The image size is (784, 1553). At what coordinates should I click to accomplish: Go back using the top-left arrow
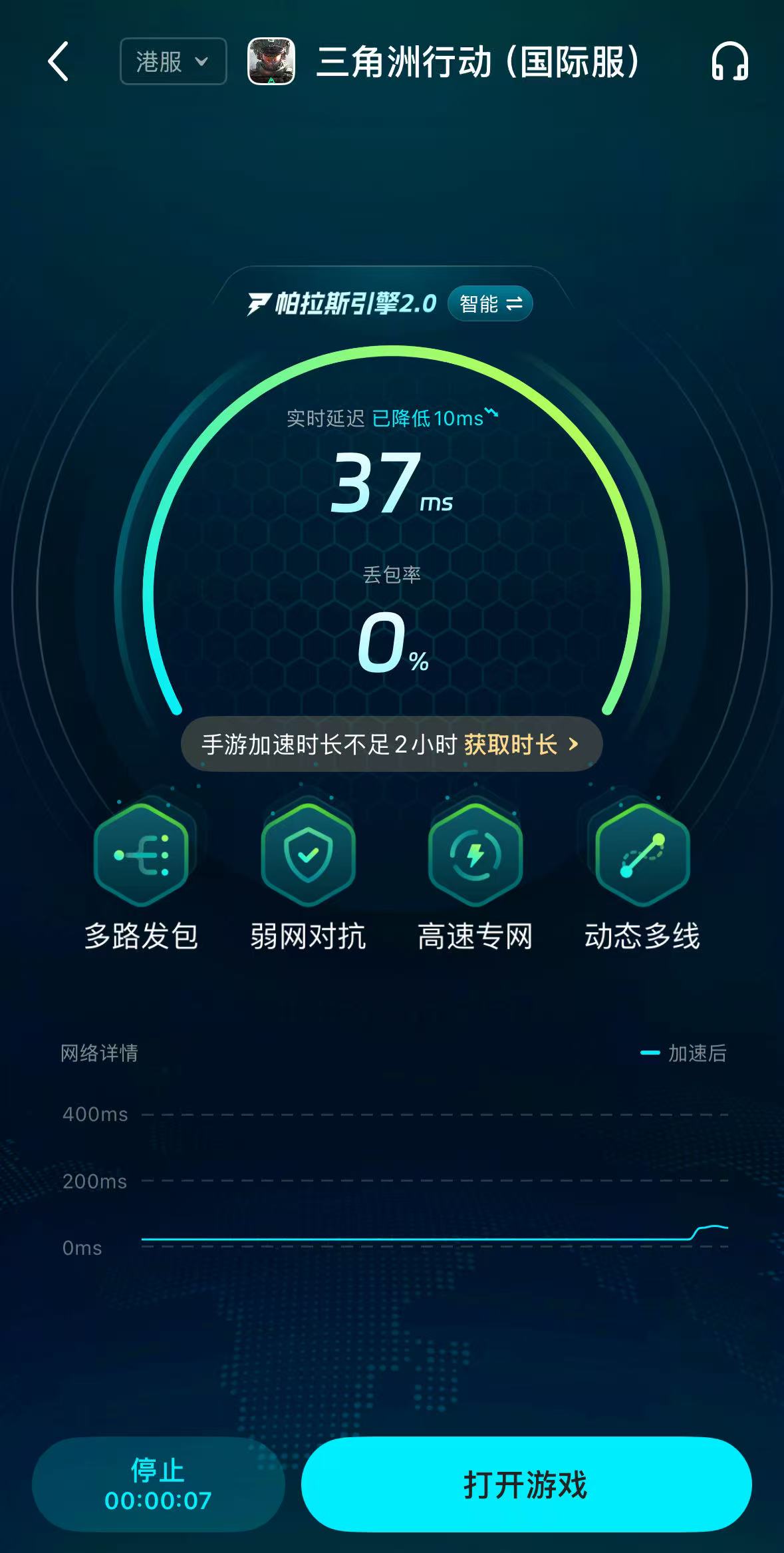59,61
